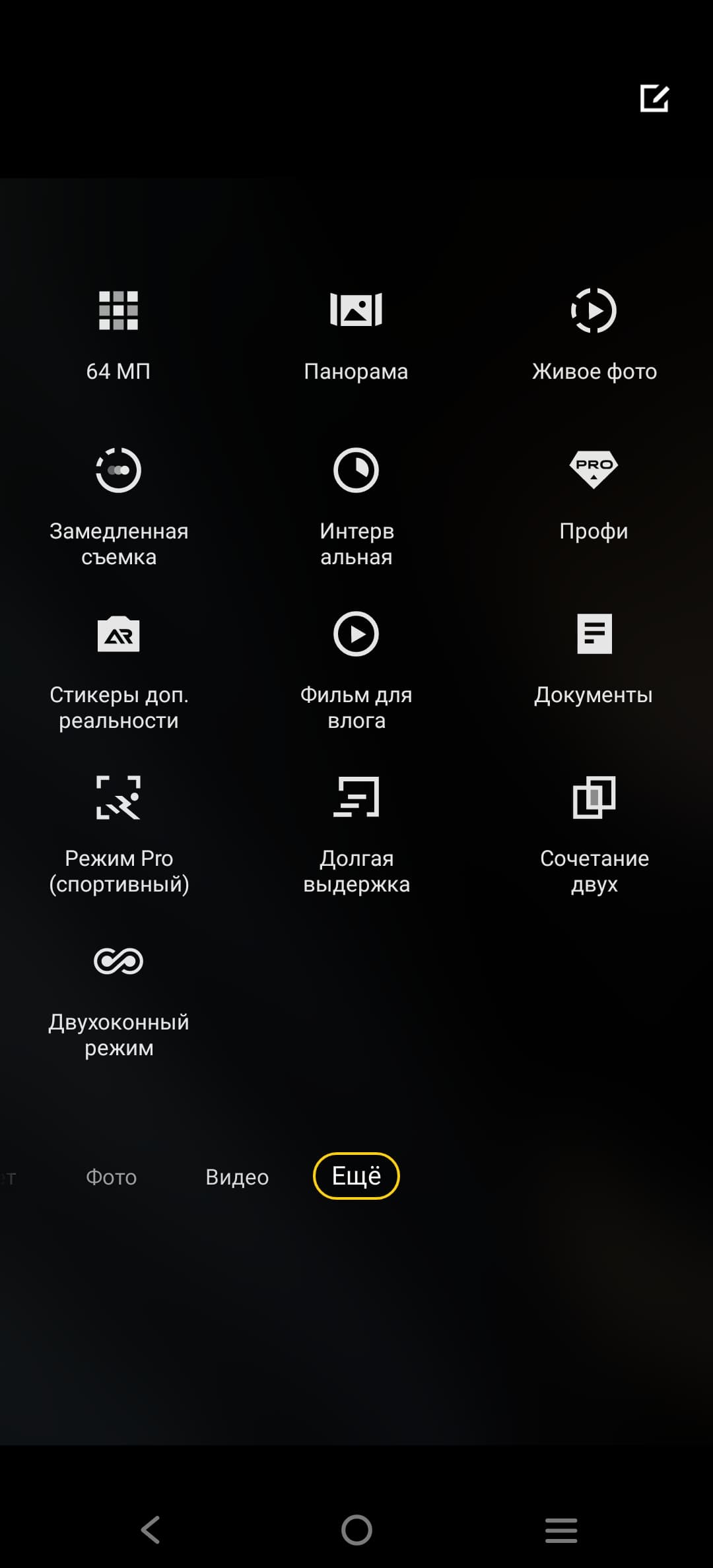The image size is (713, 1568).
Task: Switch to the Фото tab
Action: tap(111, 1177)
